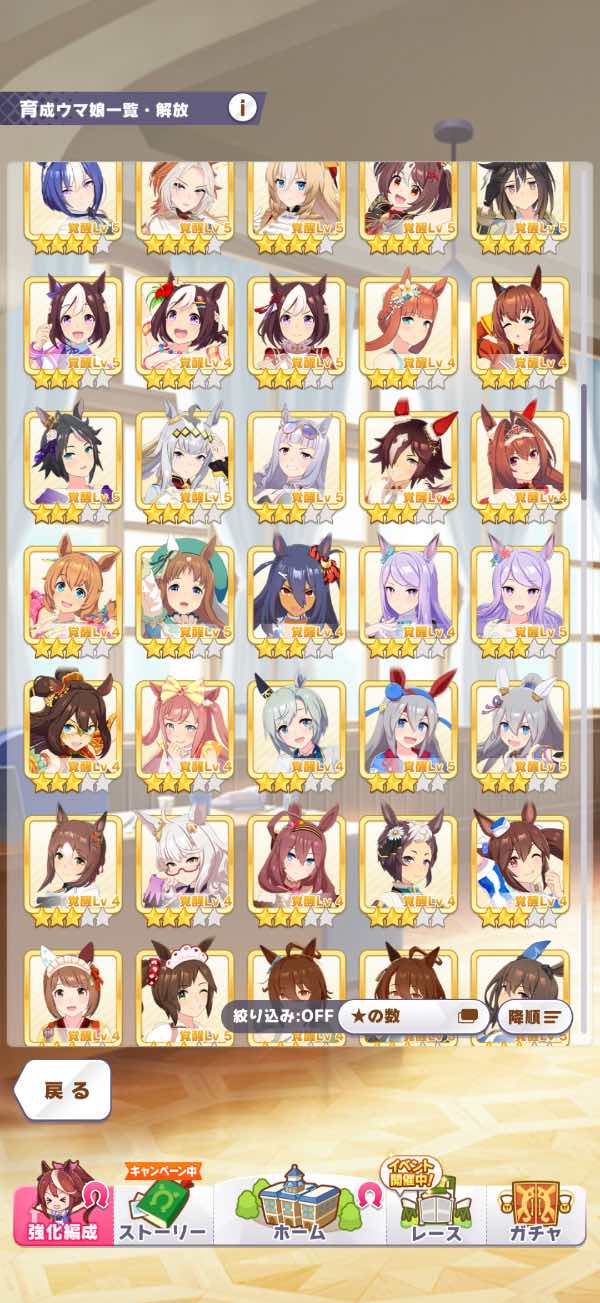Switch to the ストーリー tab
Viewport: 600px width, 1303px height.
[163, 1205]
